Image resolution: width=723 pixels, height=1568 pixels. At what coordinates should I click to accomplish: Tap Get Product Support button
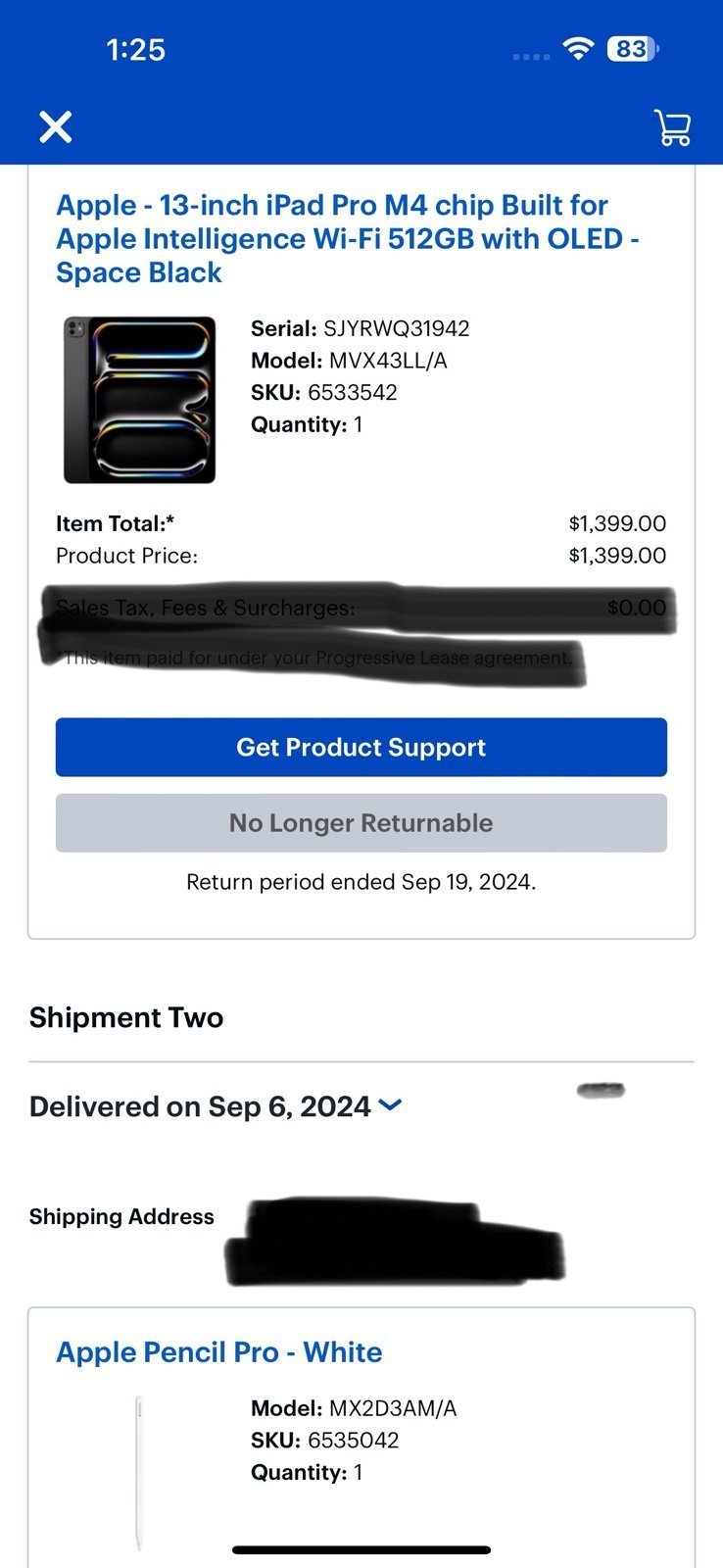point(361,747)
